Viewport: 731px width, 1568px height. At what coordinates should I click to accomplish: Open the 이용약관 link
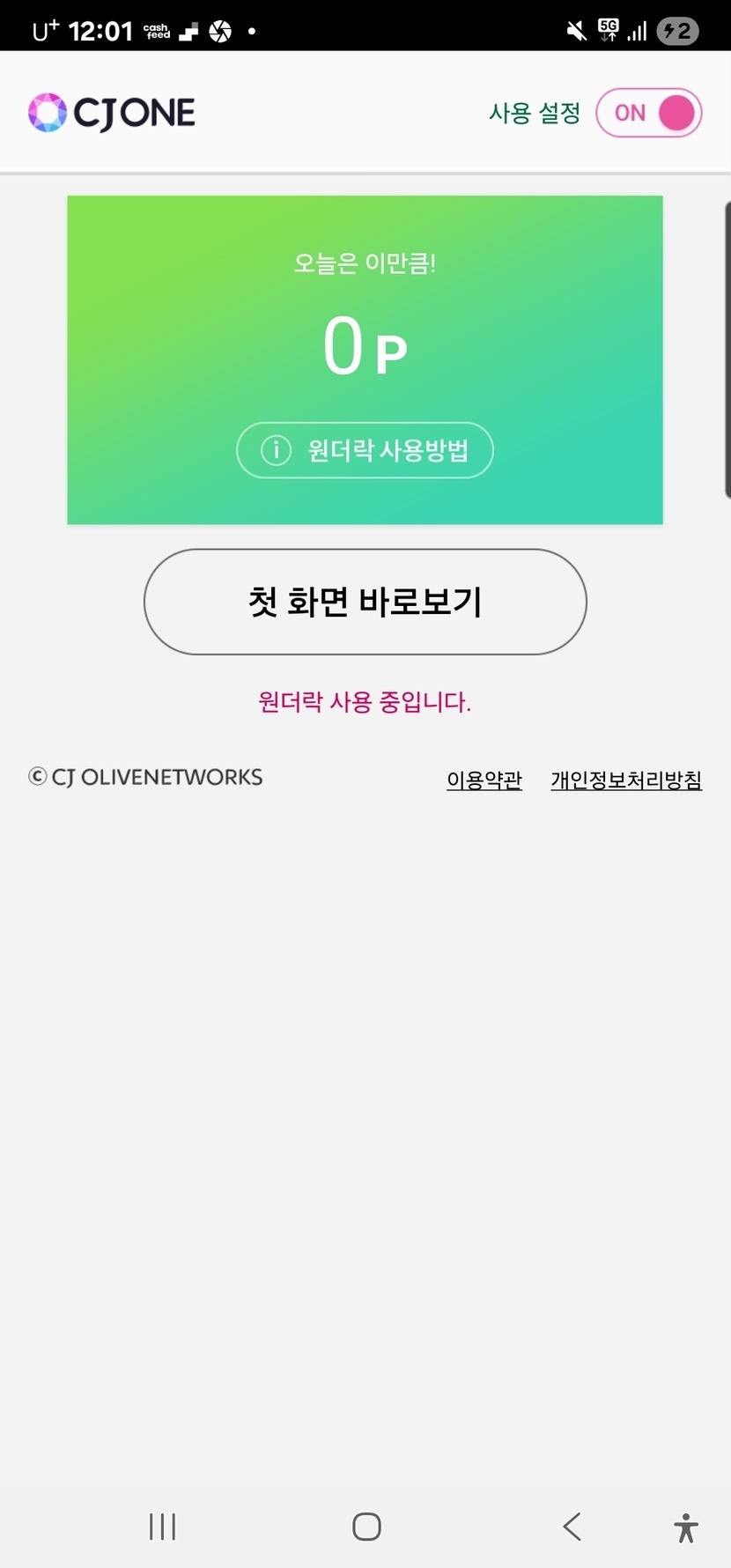pos(484,780)
